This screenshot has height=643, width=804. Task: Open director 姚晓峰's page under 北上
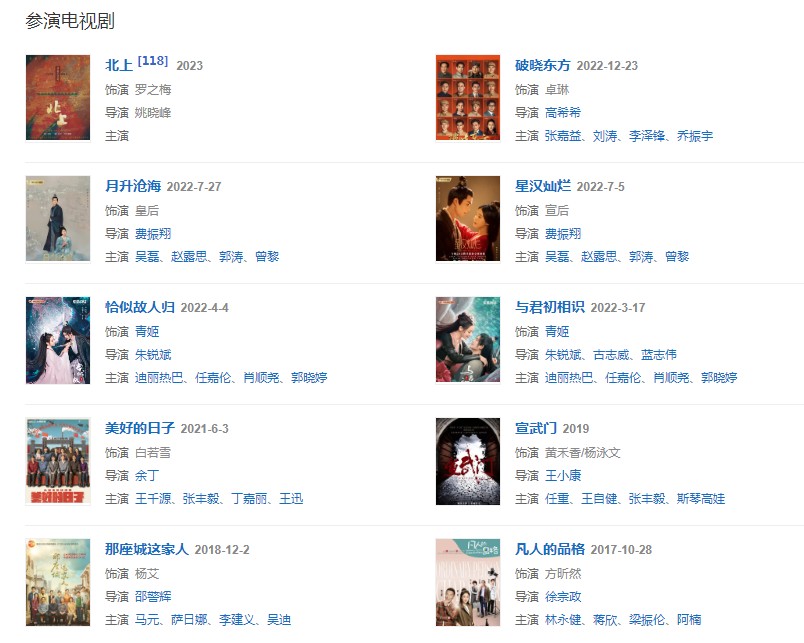pos(153,112)
